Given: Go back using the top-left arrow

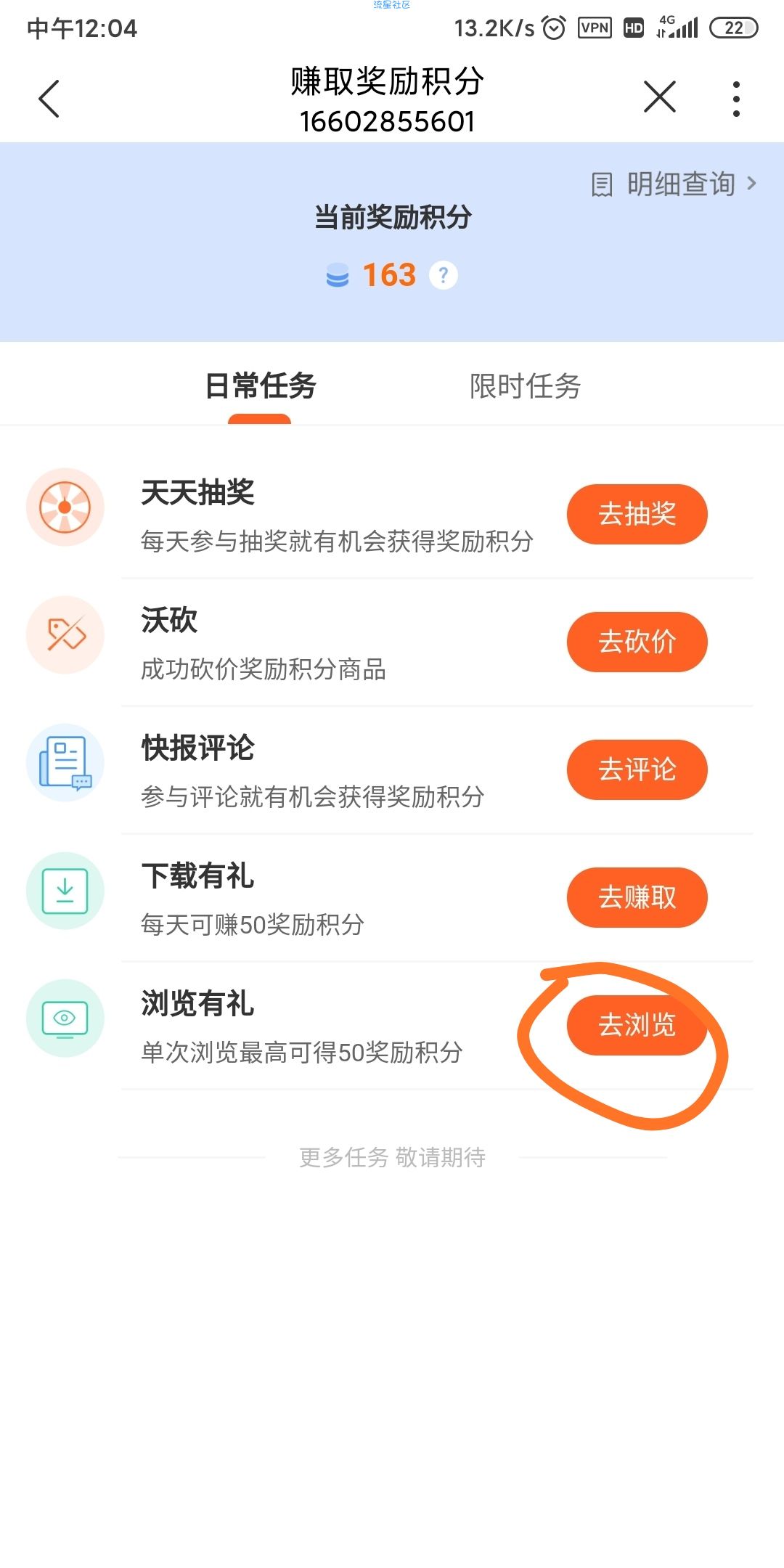Looking at the screenshot, I should [x=49, y=99].
